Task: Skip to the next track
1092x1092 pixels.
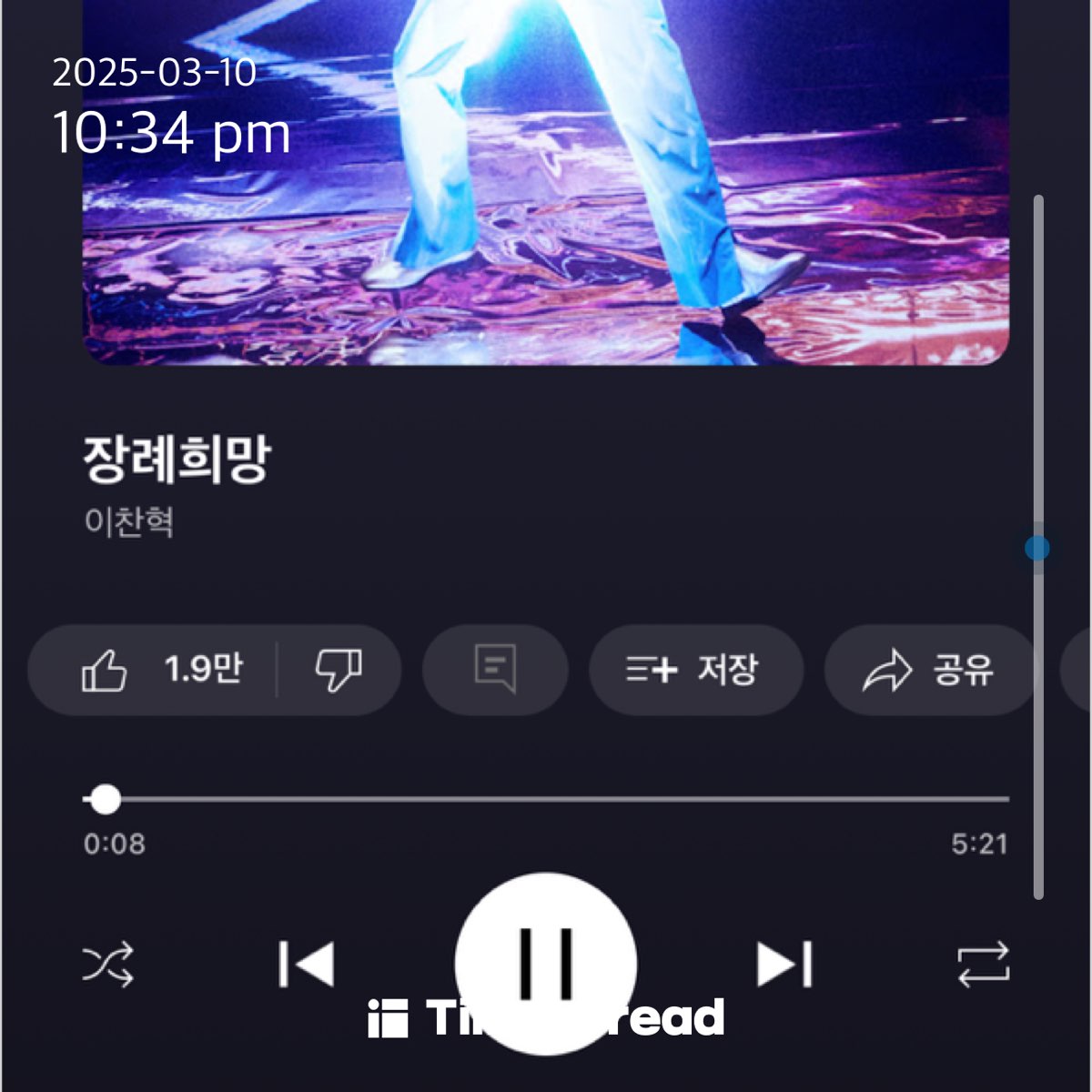Action: pos(784,965)
